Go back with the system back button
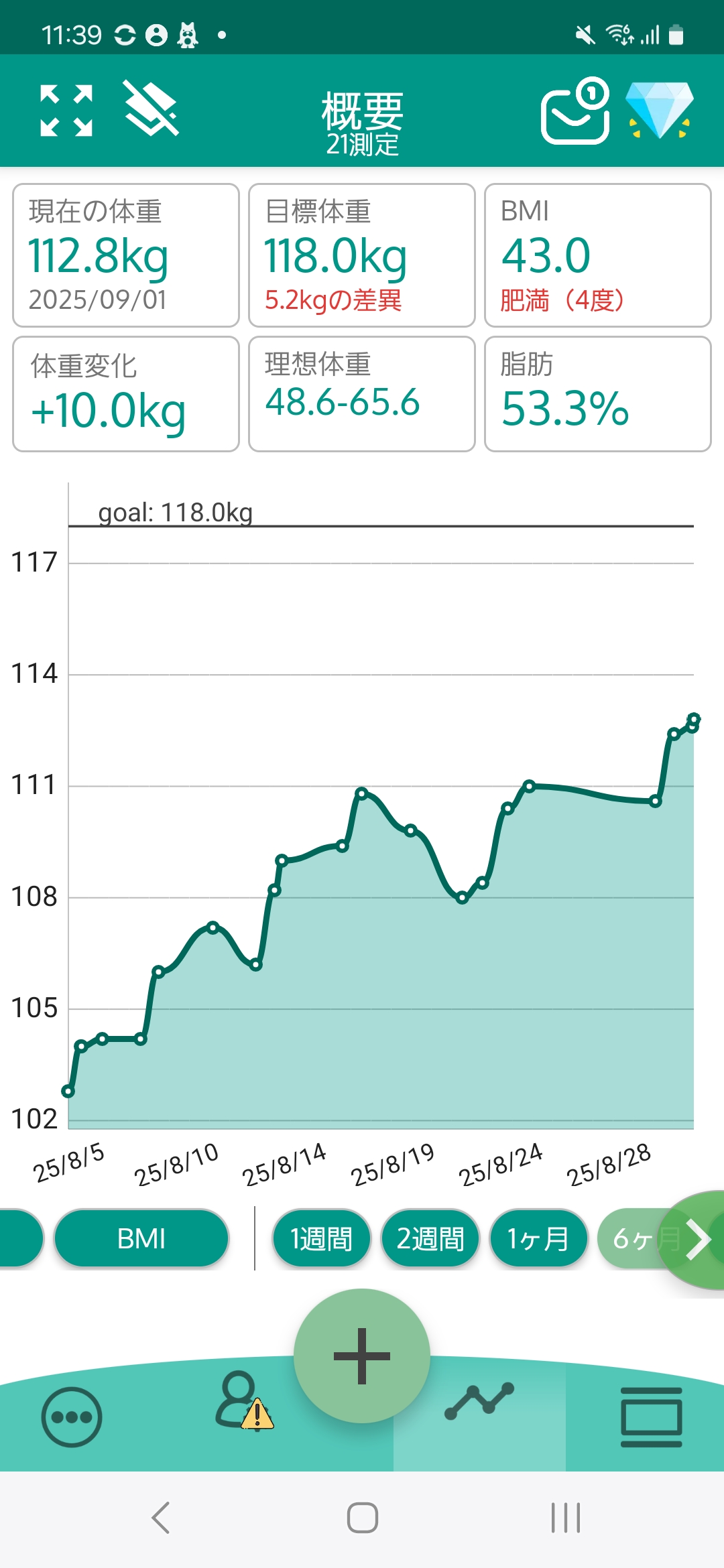Image resolution: width=724 pixels, height=1568 pixels. pos(161,1518)
